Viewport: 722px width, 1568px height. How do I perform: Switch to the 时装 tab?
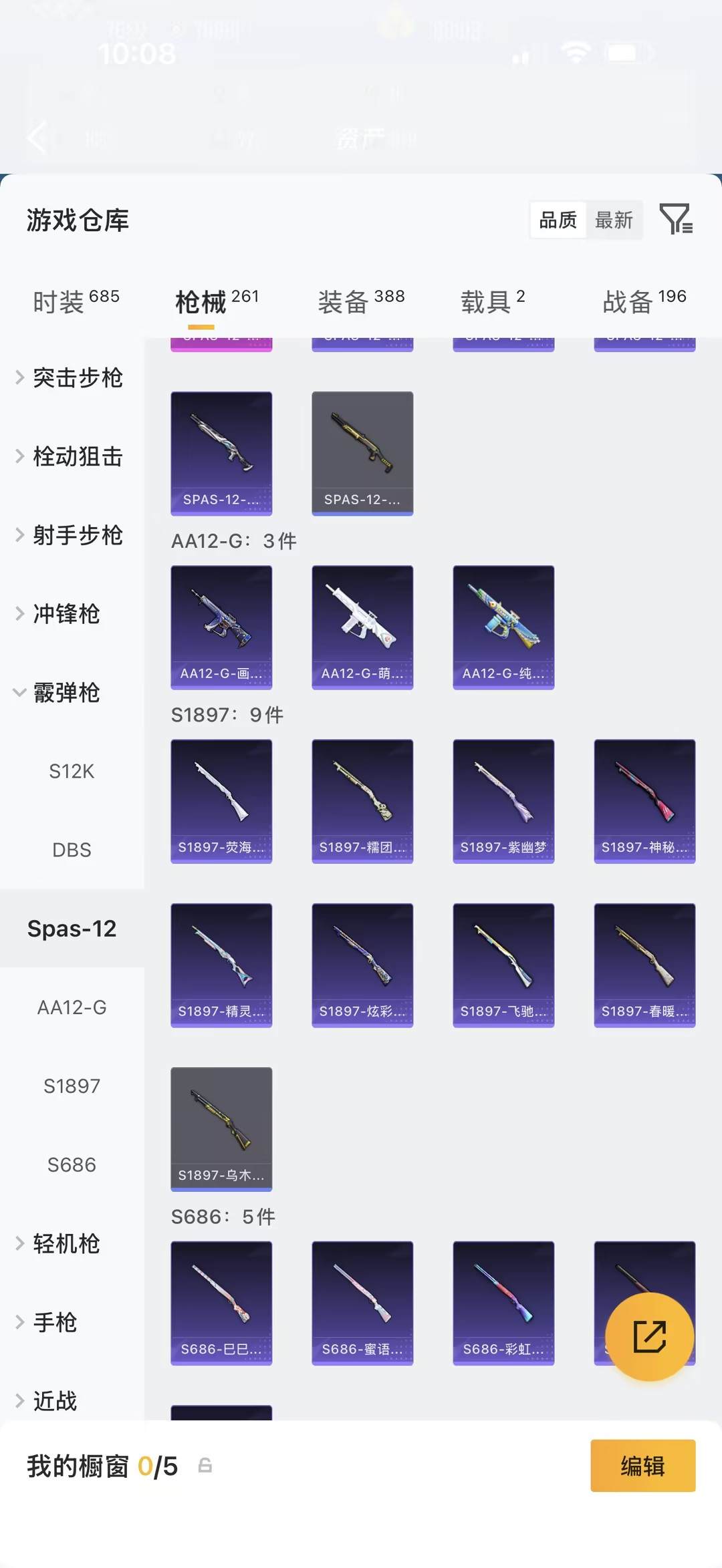click(76, 301)
